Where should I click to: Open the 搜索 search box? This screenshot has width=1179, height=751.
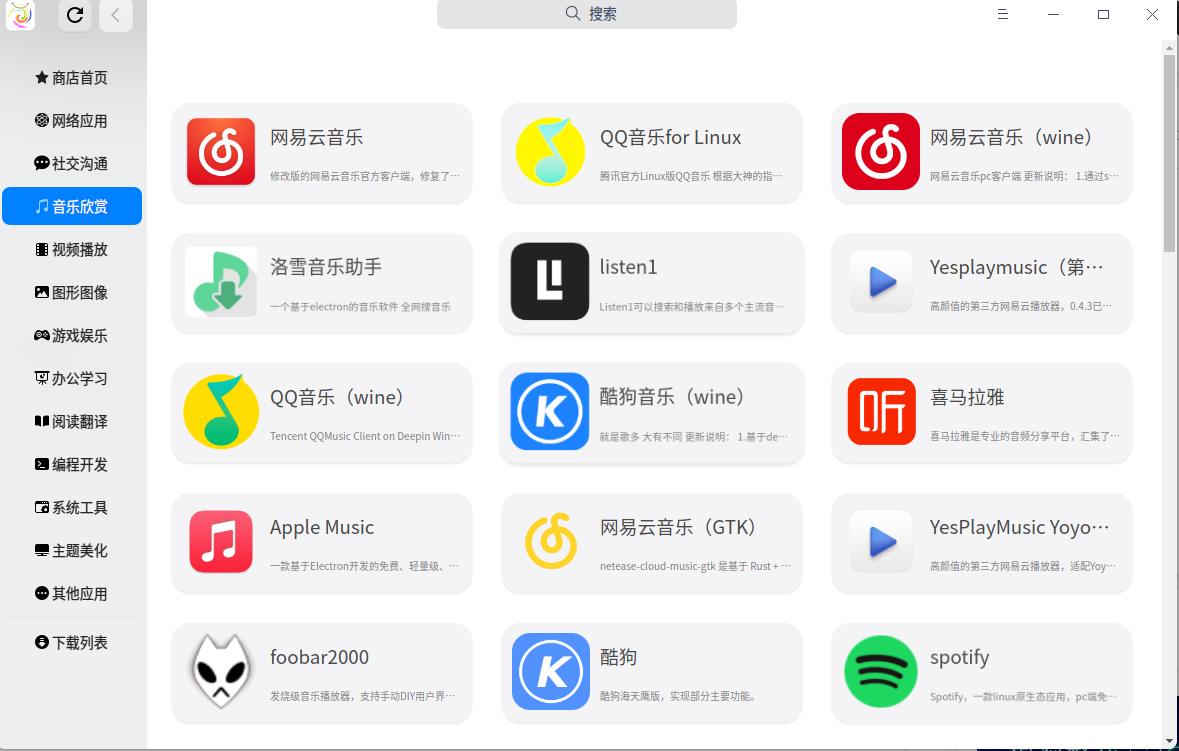click(x=587, y=14)
